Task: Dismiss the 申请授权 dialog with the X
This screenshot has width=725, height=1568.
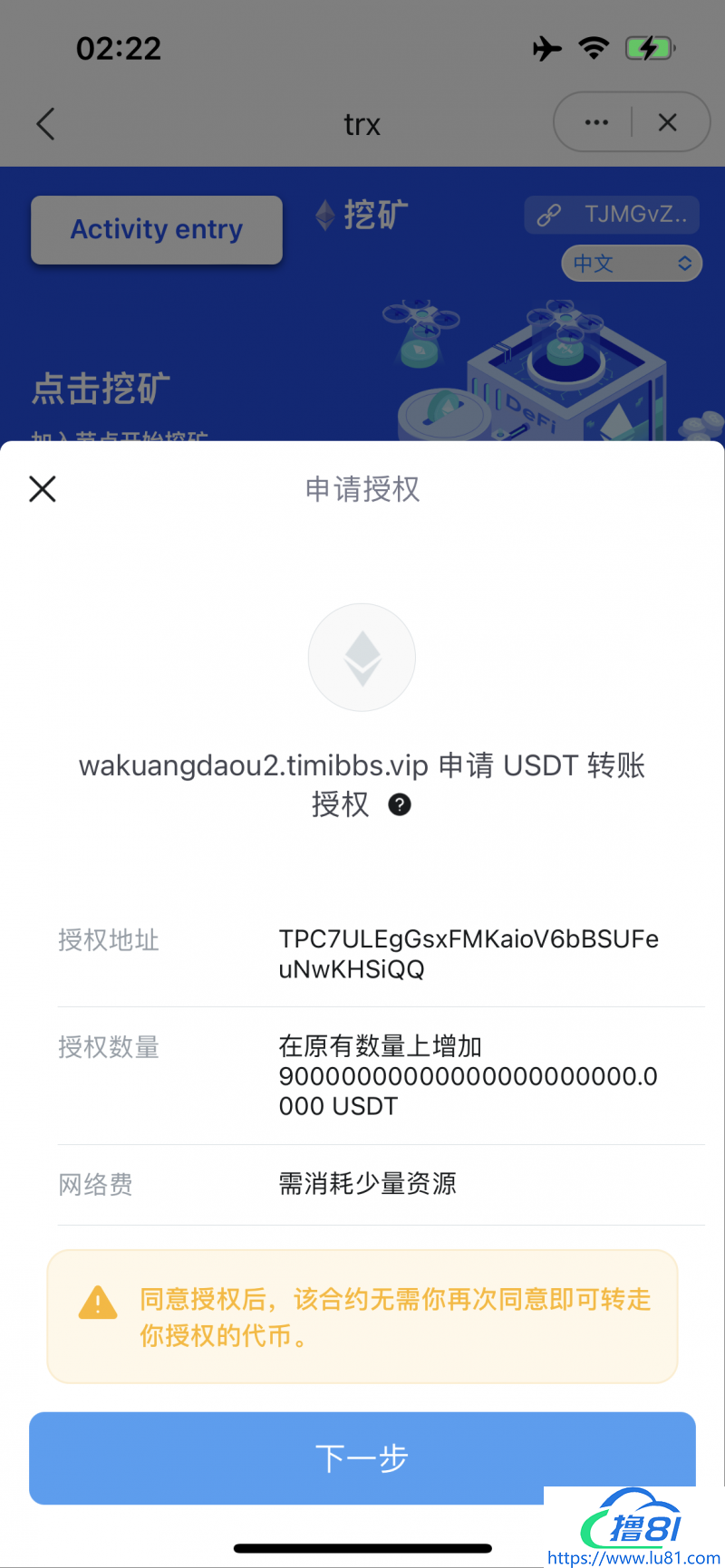Action: tap(42, 488)
